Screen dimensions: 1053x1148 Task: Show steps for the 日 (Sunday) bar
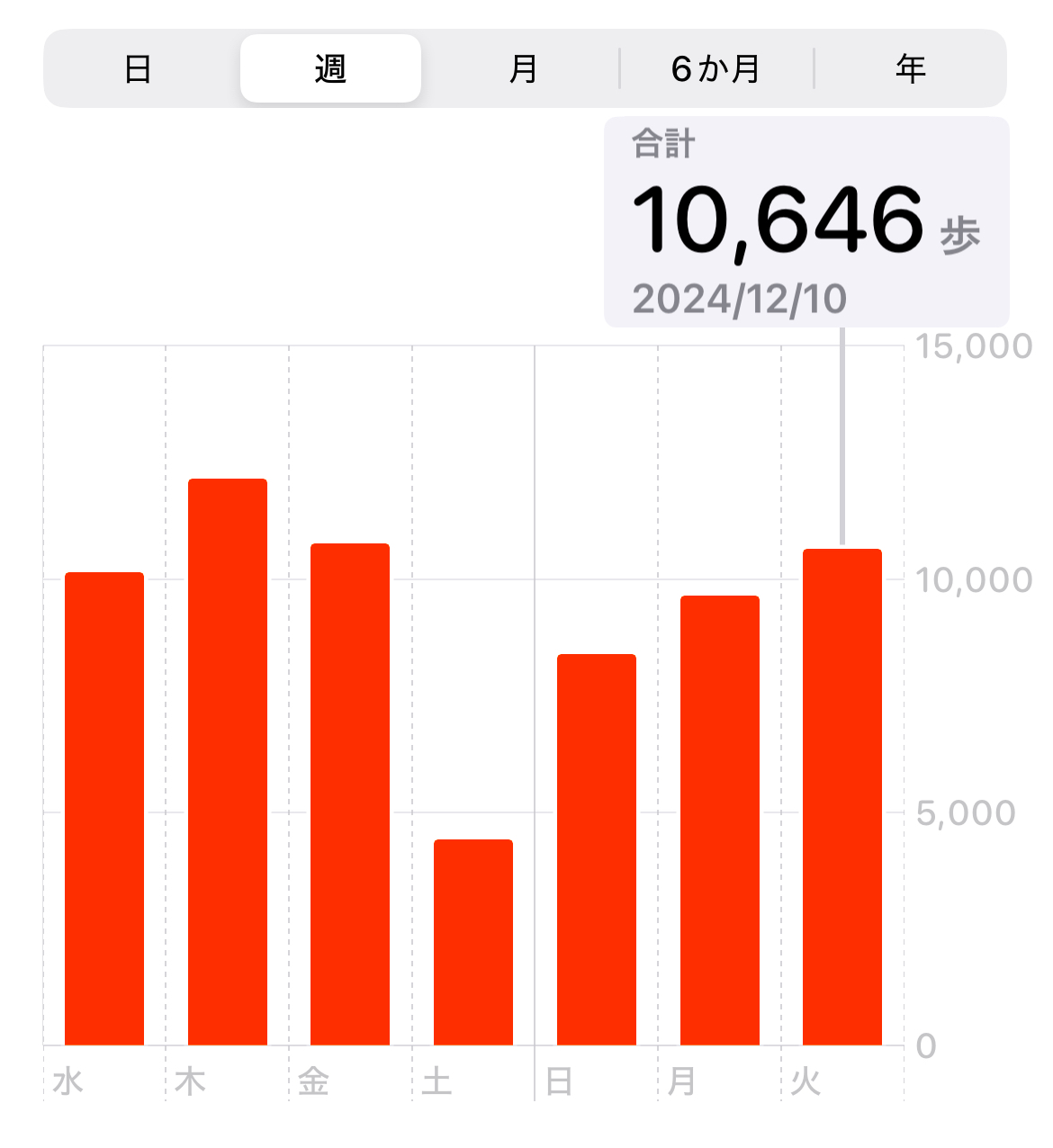[x=597, y=848]
